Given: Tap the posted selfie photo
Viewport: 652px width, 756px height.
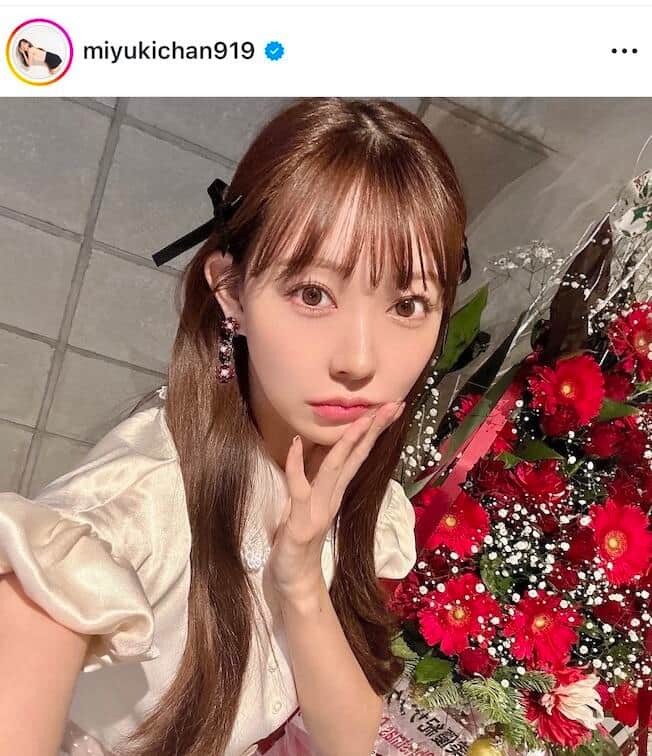Looking at the screenshot, I should [326, 426].
